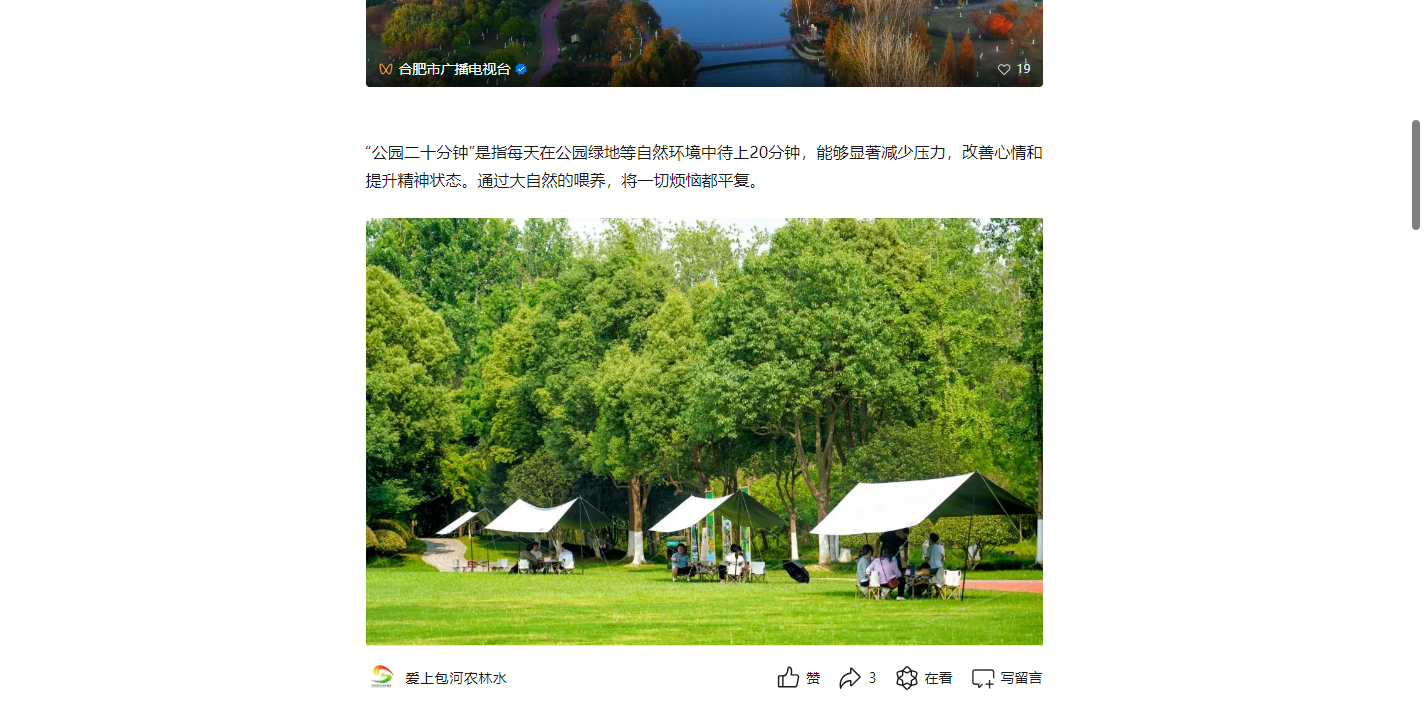Open the 爱上包河农林水 account profile
1424x710 pixels.
pos(455,678)
